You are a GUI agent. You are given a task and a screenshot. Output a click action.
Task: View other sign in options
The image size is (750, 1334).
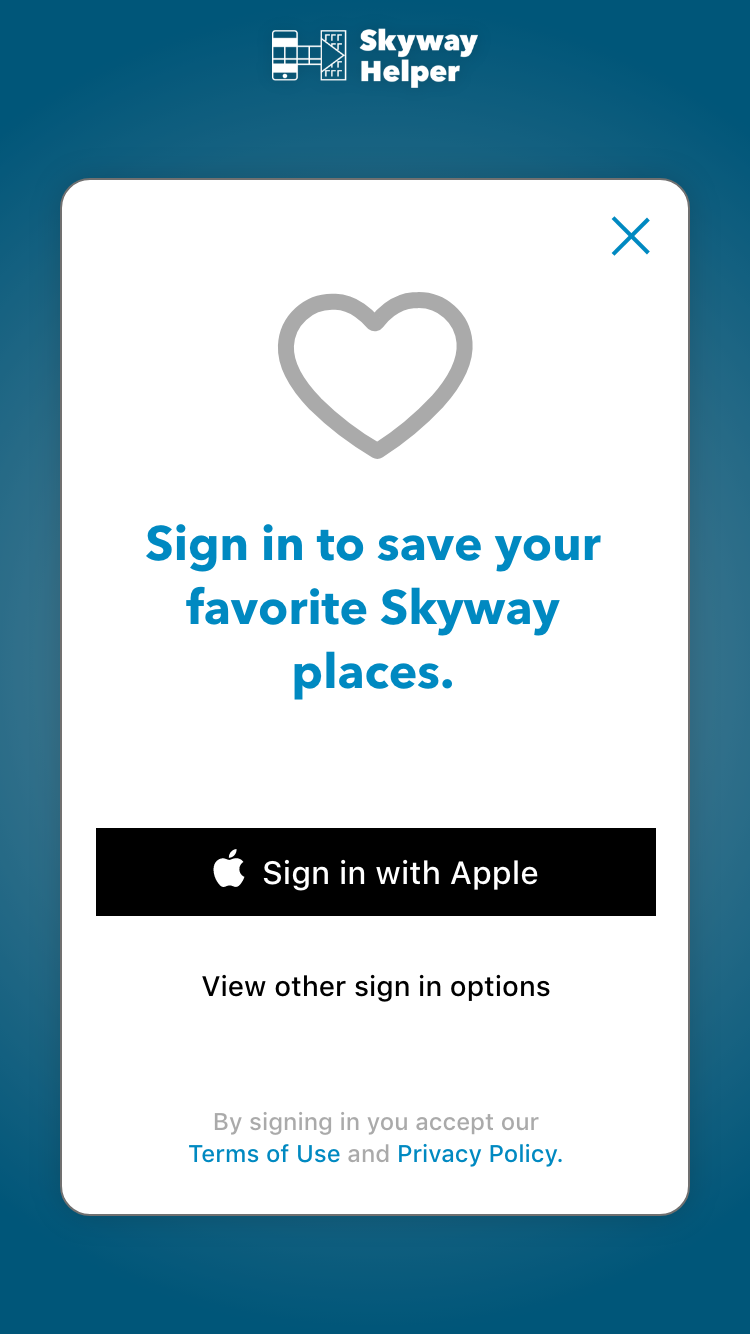376,987
